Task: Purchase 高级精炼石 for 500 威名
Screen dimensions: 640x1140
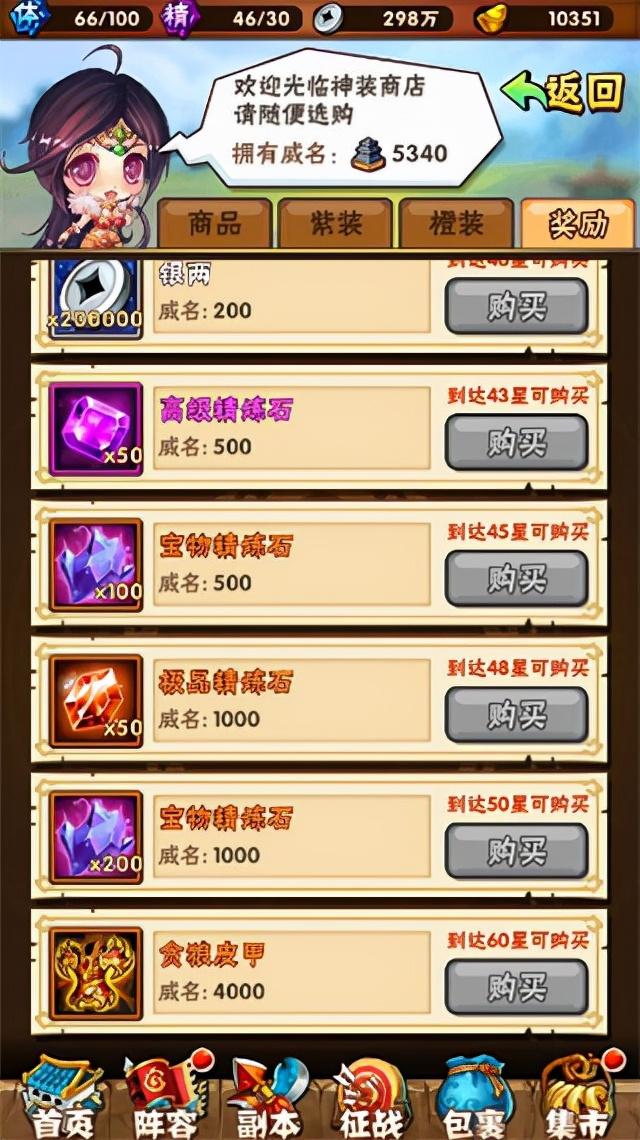Action: tap(516, 442)
